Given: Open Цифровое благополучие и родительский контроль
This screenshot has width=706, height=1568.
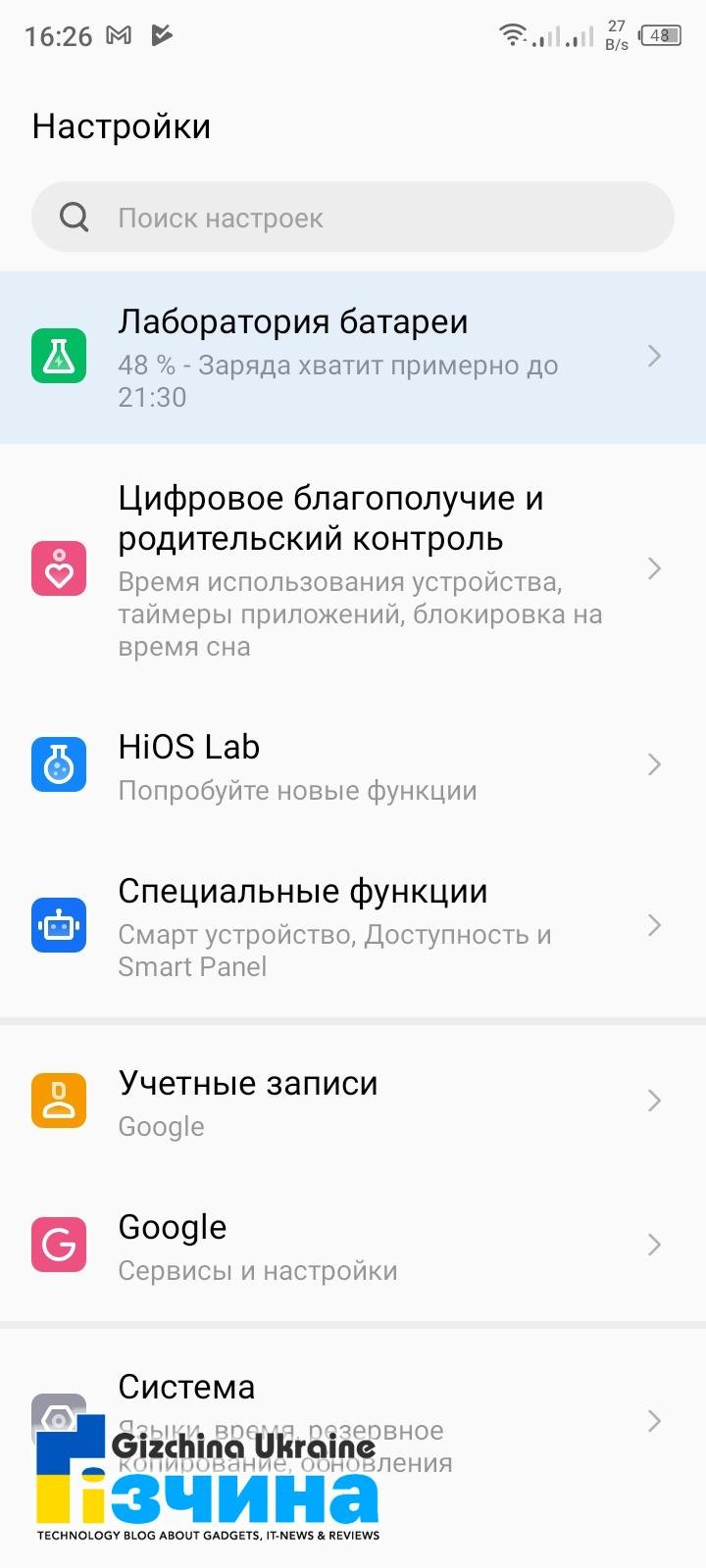Looking at the screenshot, I should 353,569.
